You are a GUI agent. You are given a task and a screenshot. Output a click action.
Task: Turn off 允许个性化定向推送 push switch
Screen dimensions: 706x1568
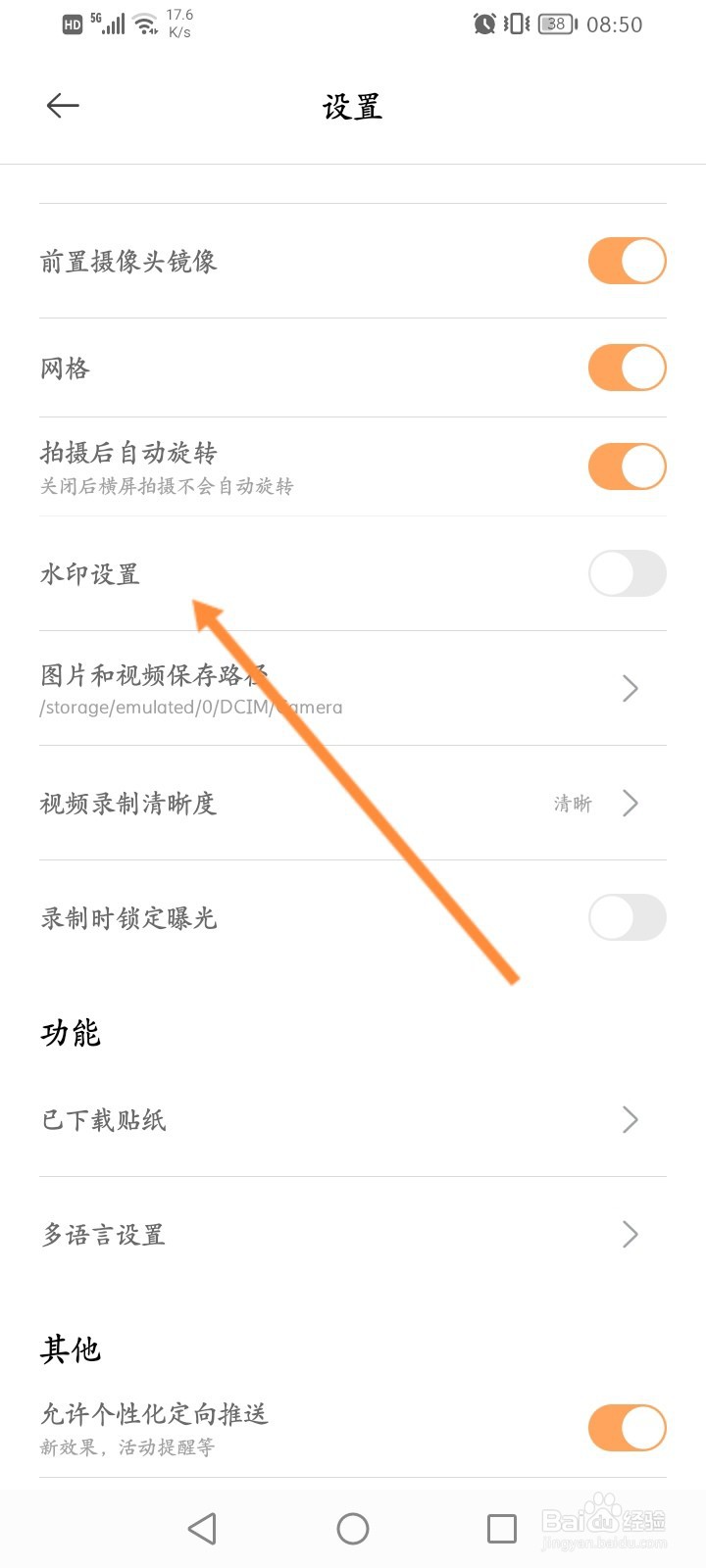[x=627, y=1427]
